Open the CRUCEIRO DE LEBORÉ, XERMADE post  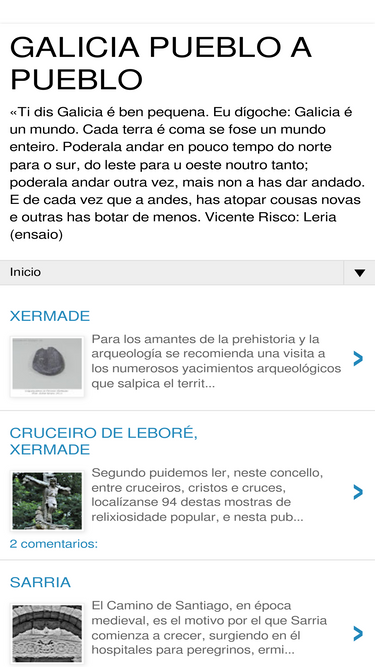[x=103, y=441]
